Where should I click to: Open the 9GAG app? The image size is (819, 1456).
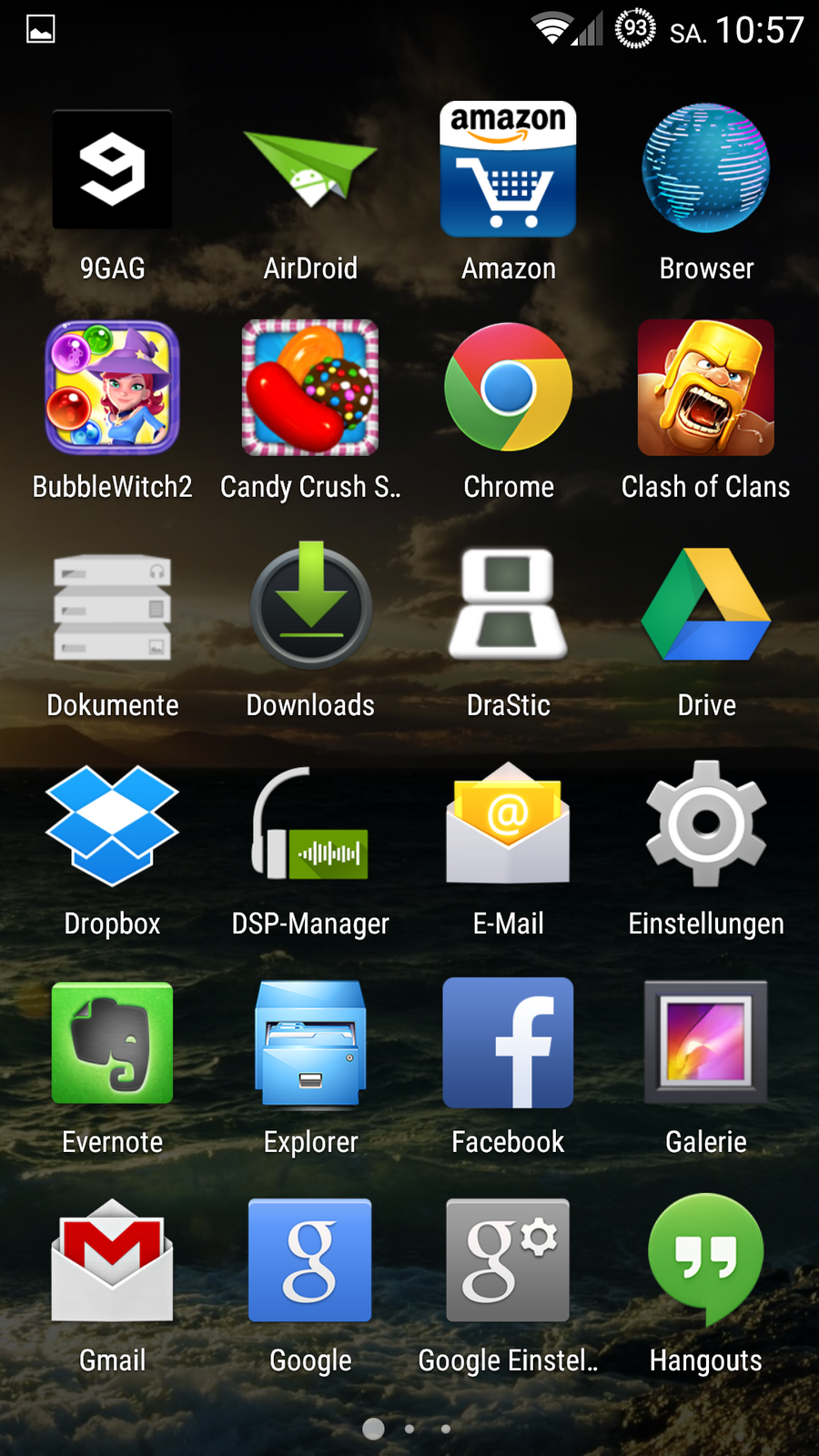pyautogui.click(x=112, y=170)
